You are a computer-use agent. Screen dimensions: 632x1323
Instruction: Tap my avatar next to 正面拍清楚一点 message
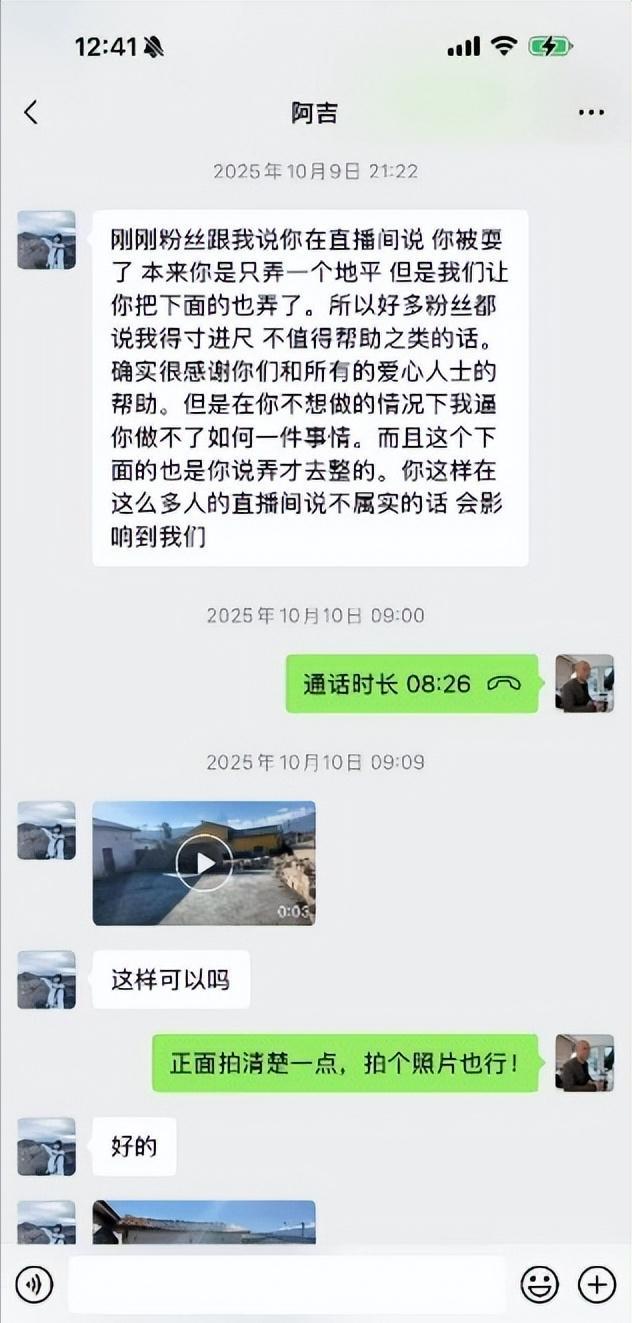pos(585,1062)
